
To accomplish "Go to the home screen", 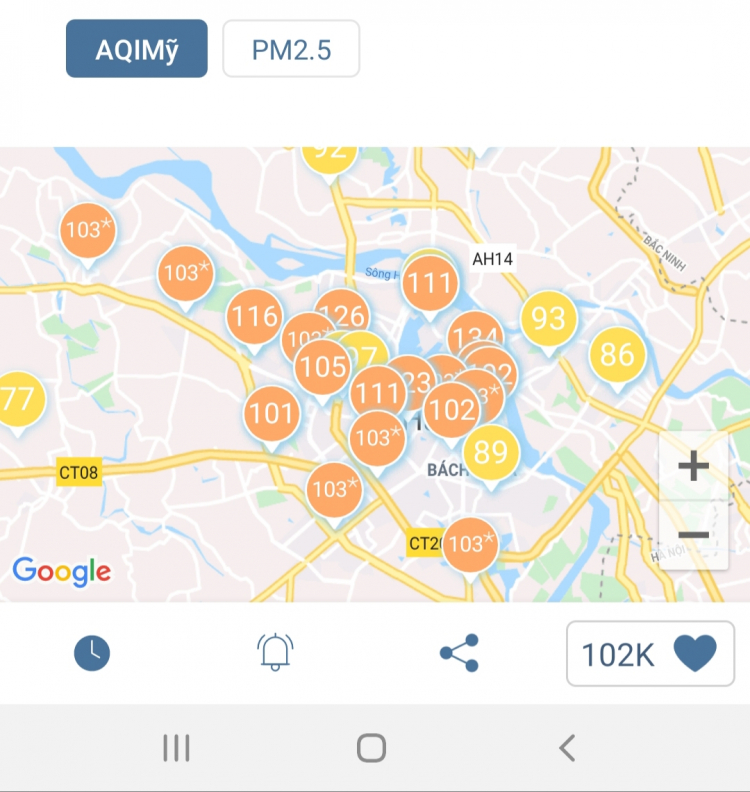I will (371, 747).
